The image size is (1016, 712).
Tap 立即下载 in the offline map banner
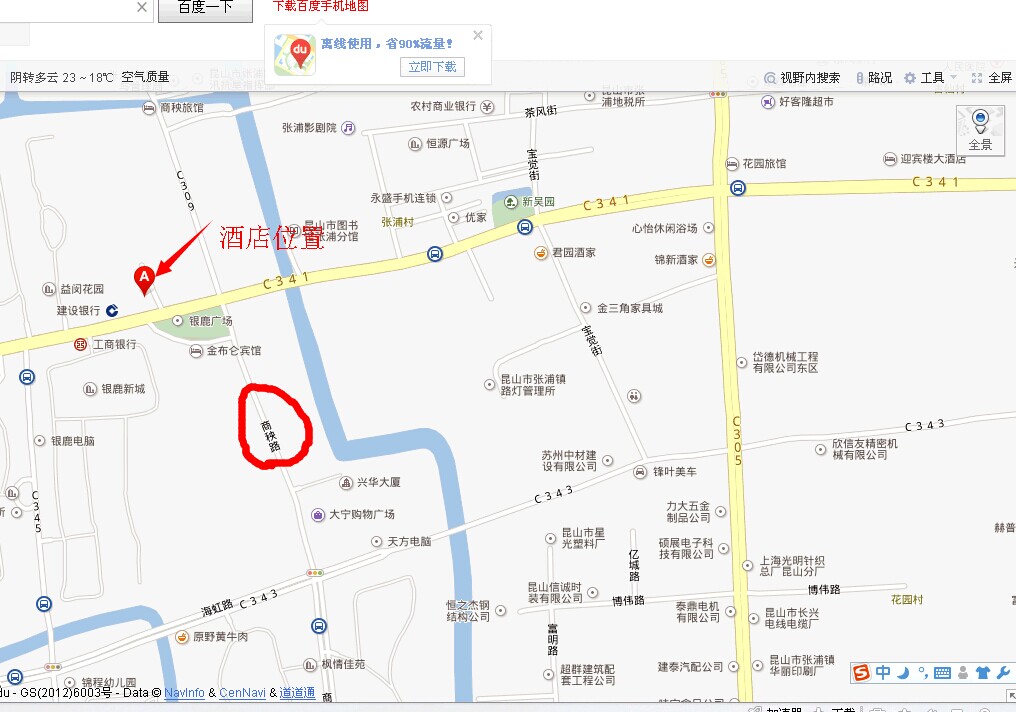pos(432,67)
